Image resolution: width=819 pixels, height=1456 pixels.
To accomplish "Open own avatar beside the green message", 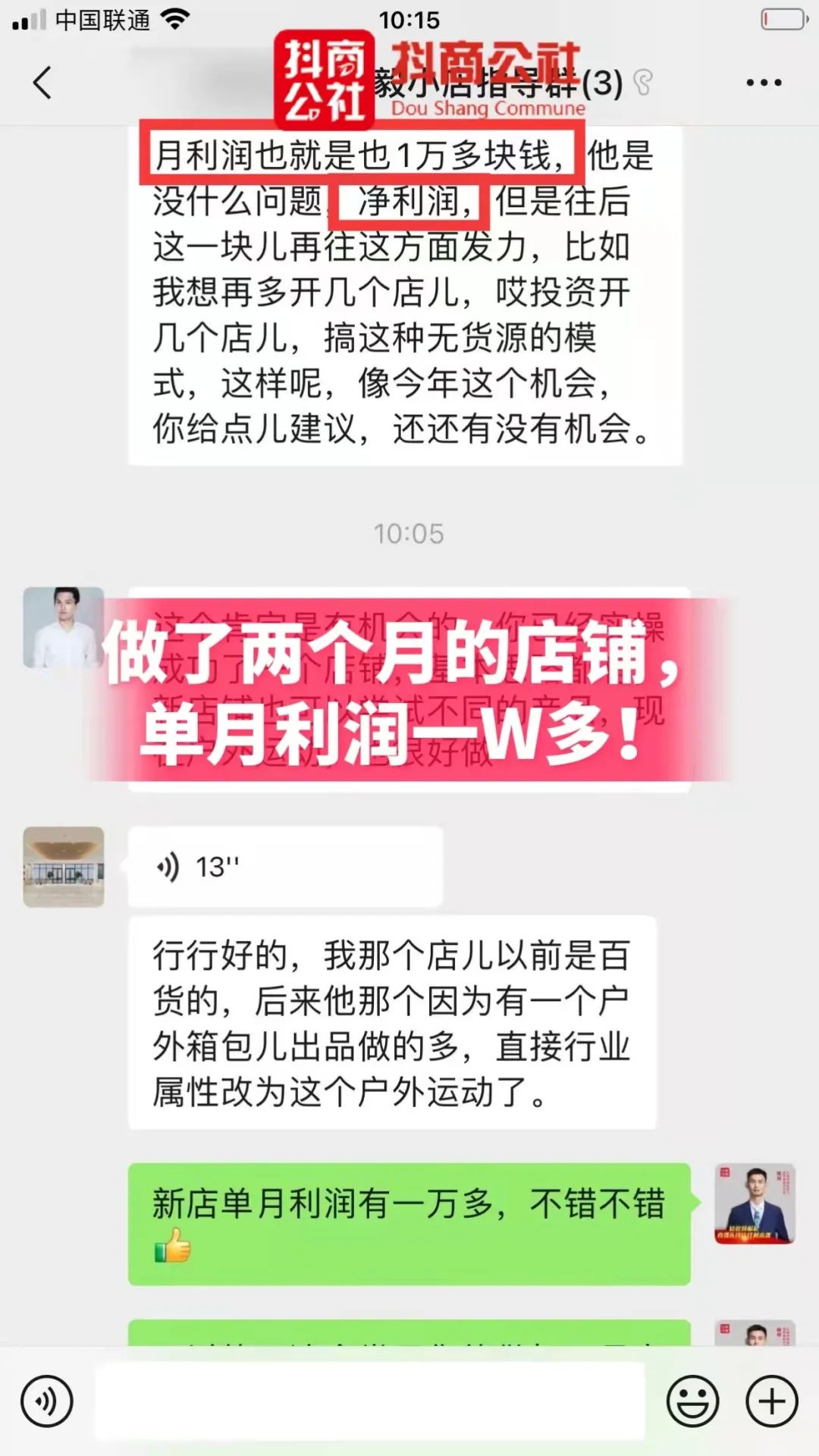I will pos(755,1203).
